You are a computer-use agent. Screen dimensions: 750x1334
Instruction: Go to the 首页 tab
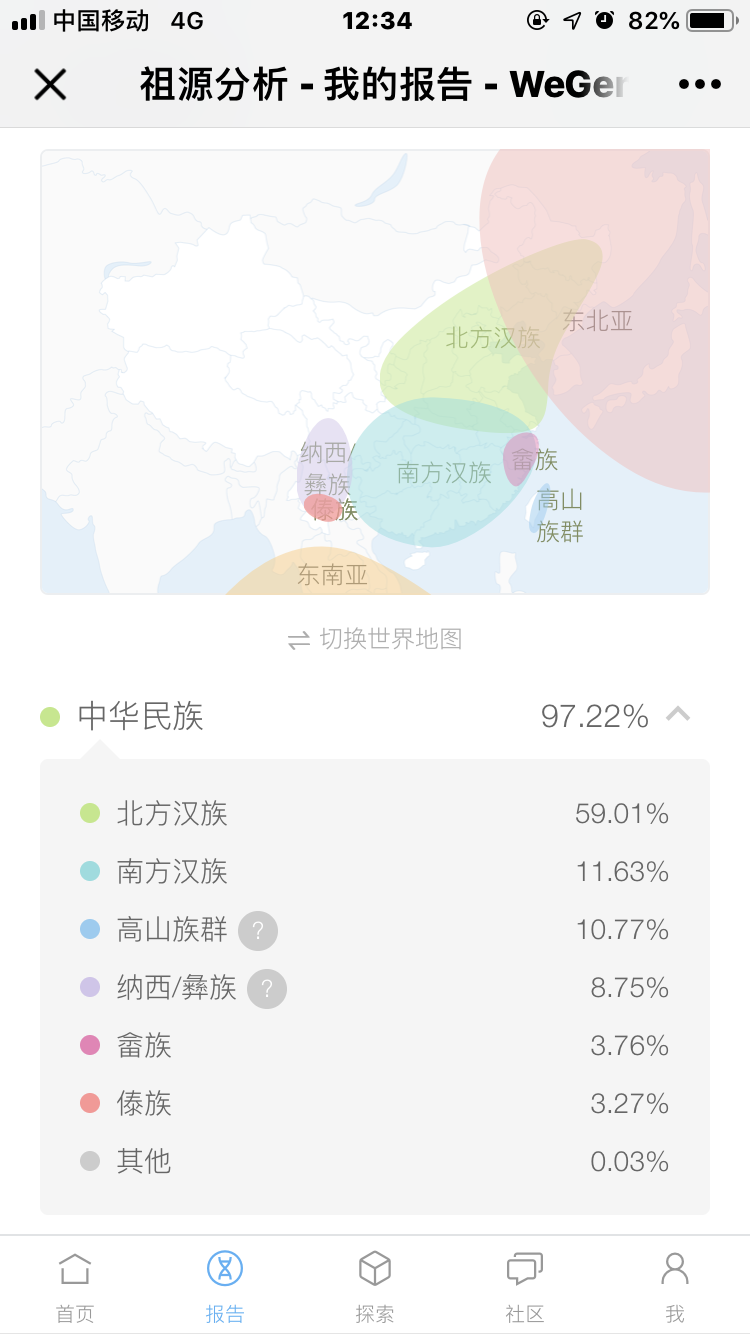[x=75, y=1287]
